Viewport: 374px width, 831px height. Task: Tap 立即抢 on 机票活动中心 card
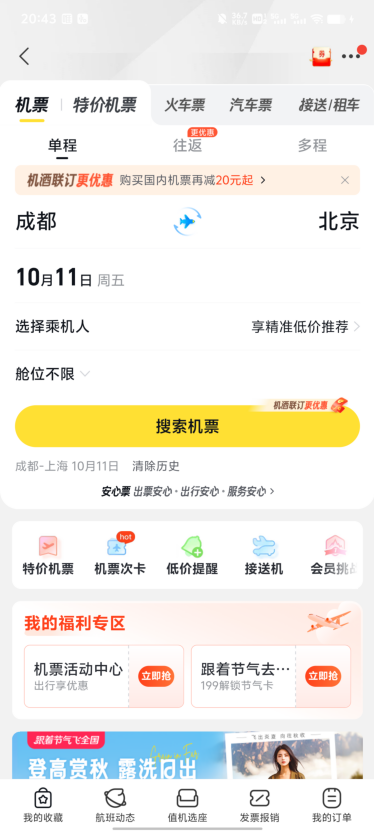(156, 676)
